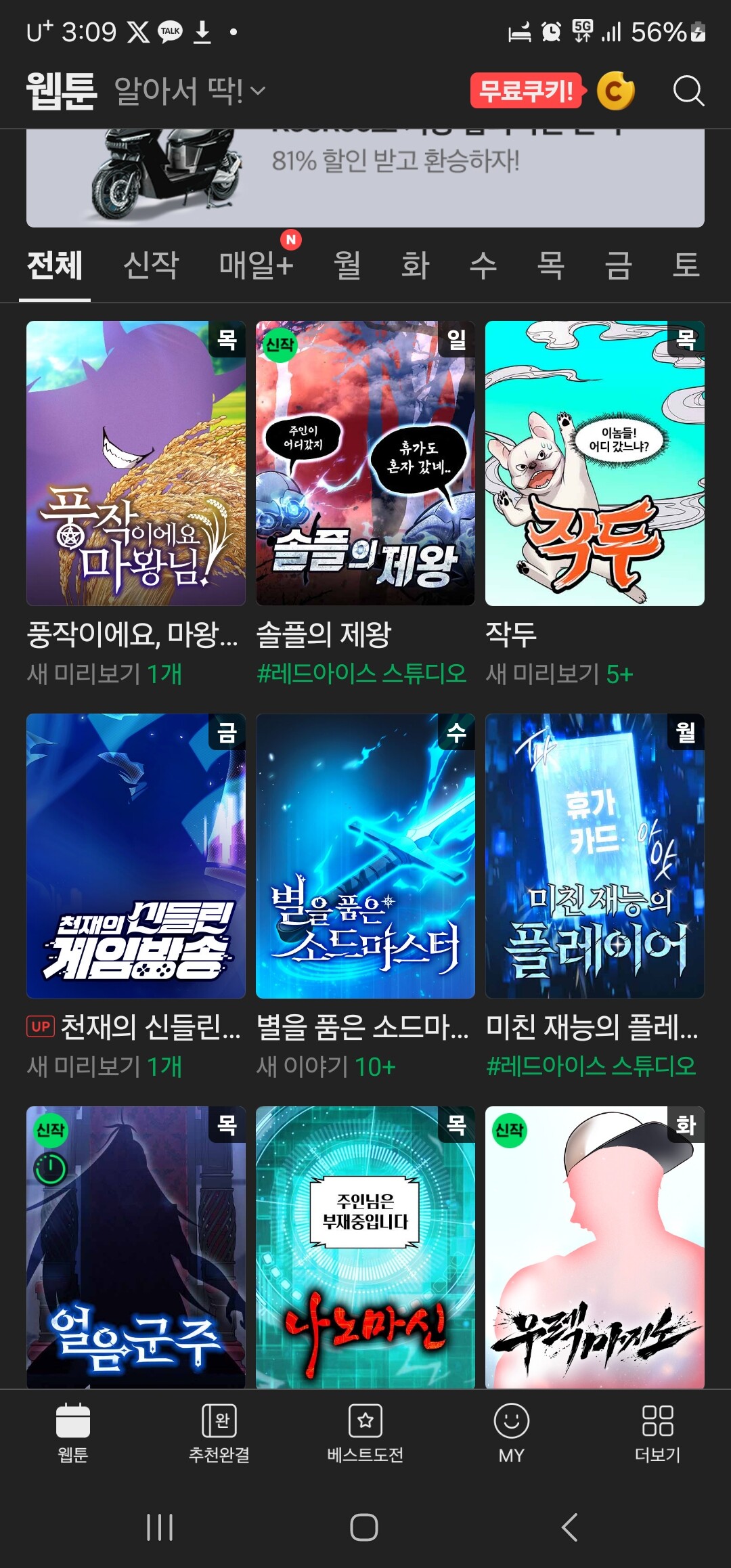The width and height of the screenshot is (731, 1568).
Task: Open the webtoon 솔플의 제왕
Action: coord(365,464)
